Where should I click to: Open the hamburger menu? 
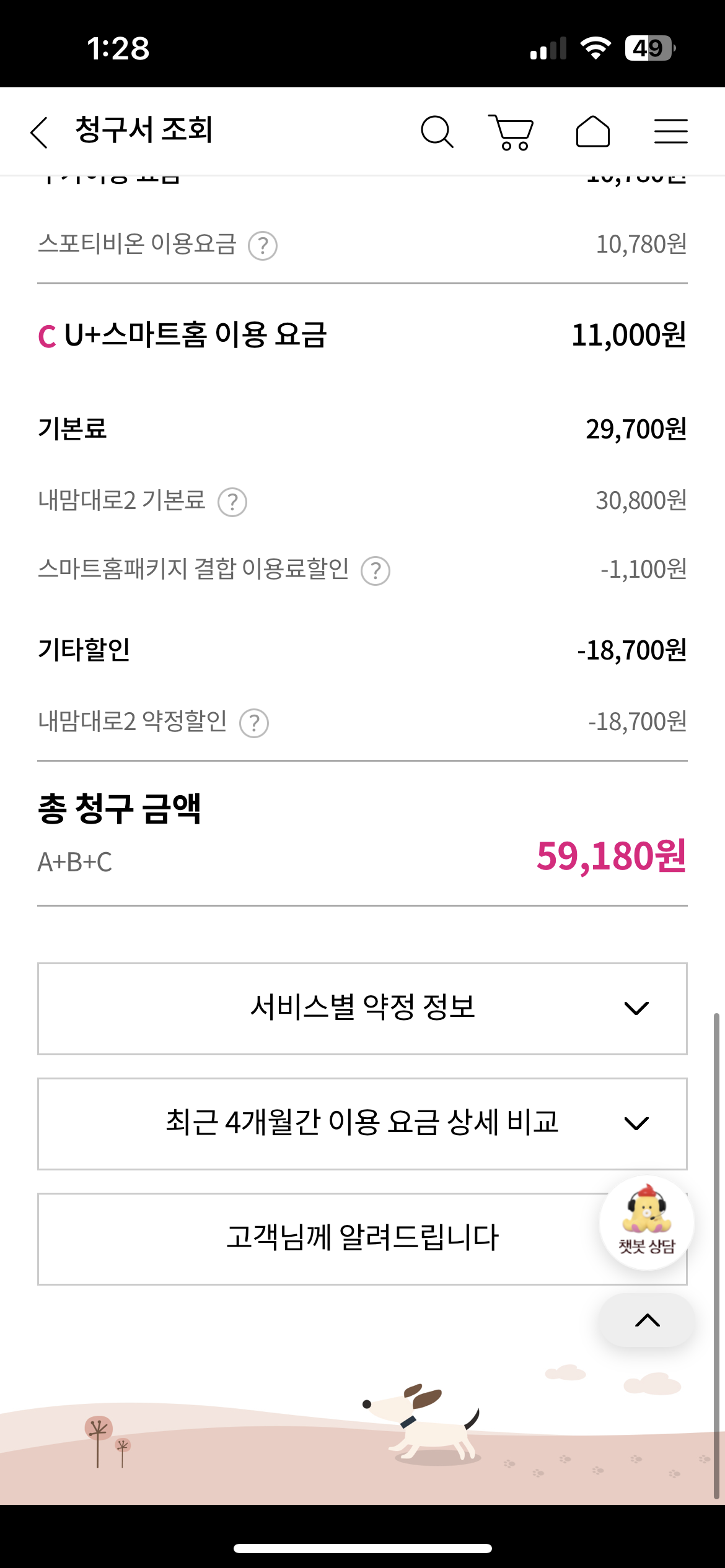pos(670,132)
